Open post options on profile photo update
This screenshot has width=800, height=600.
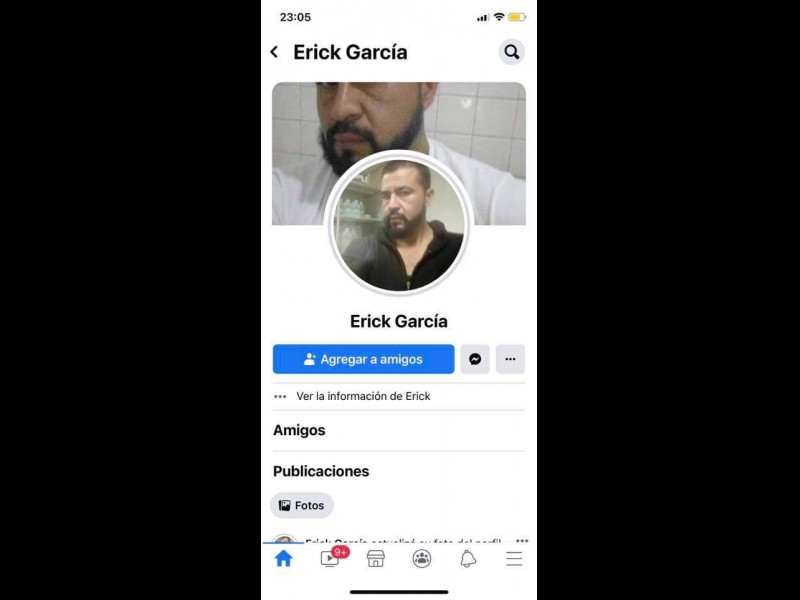tap(521, 540)
